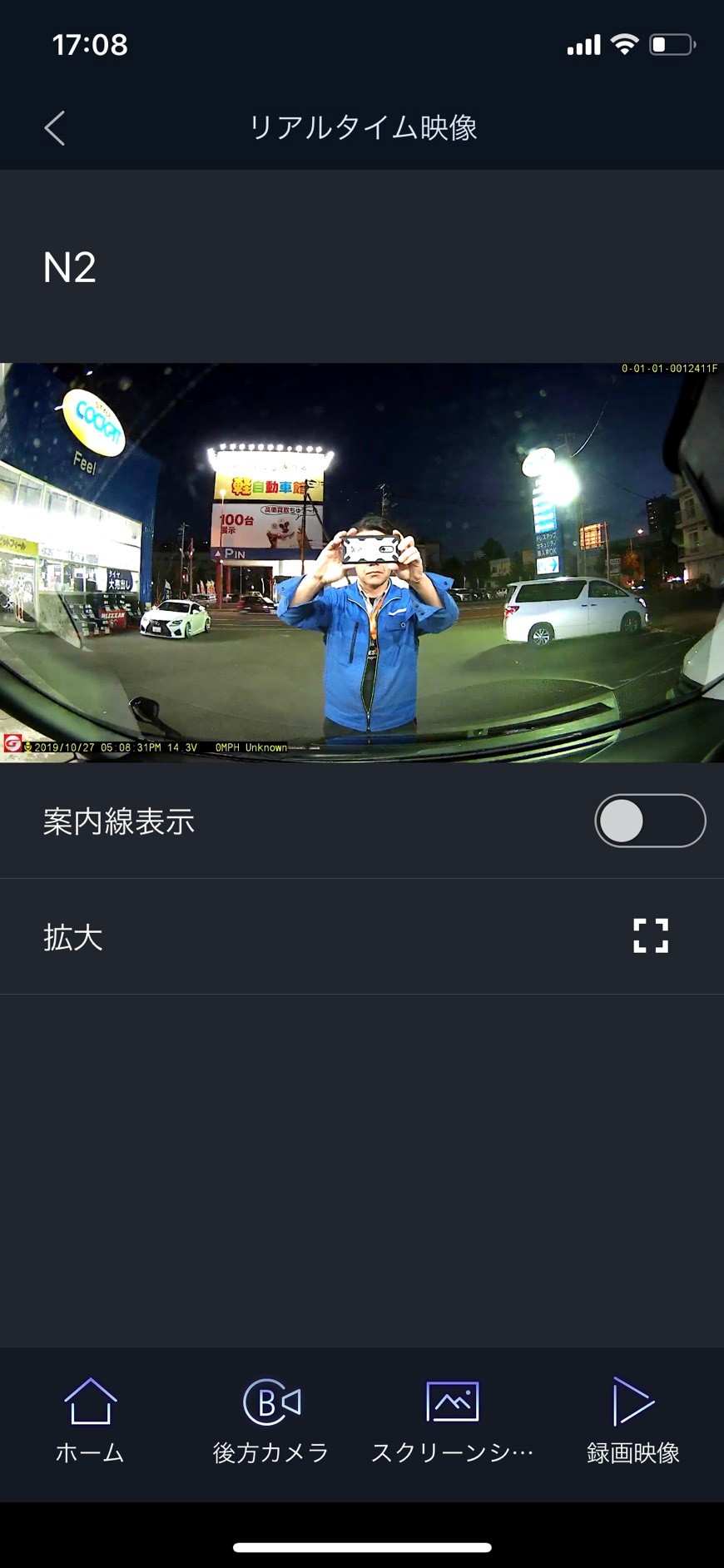Switch to the ホーム tab
Screen dimensions: 724x1568
point(90,1420)
